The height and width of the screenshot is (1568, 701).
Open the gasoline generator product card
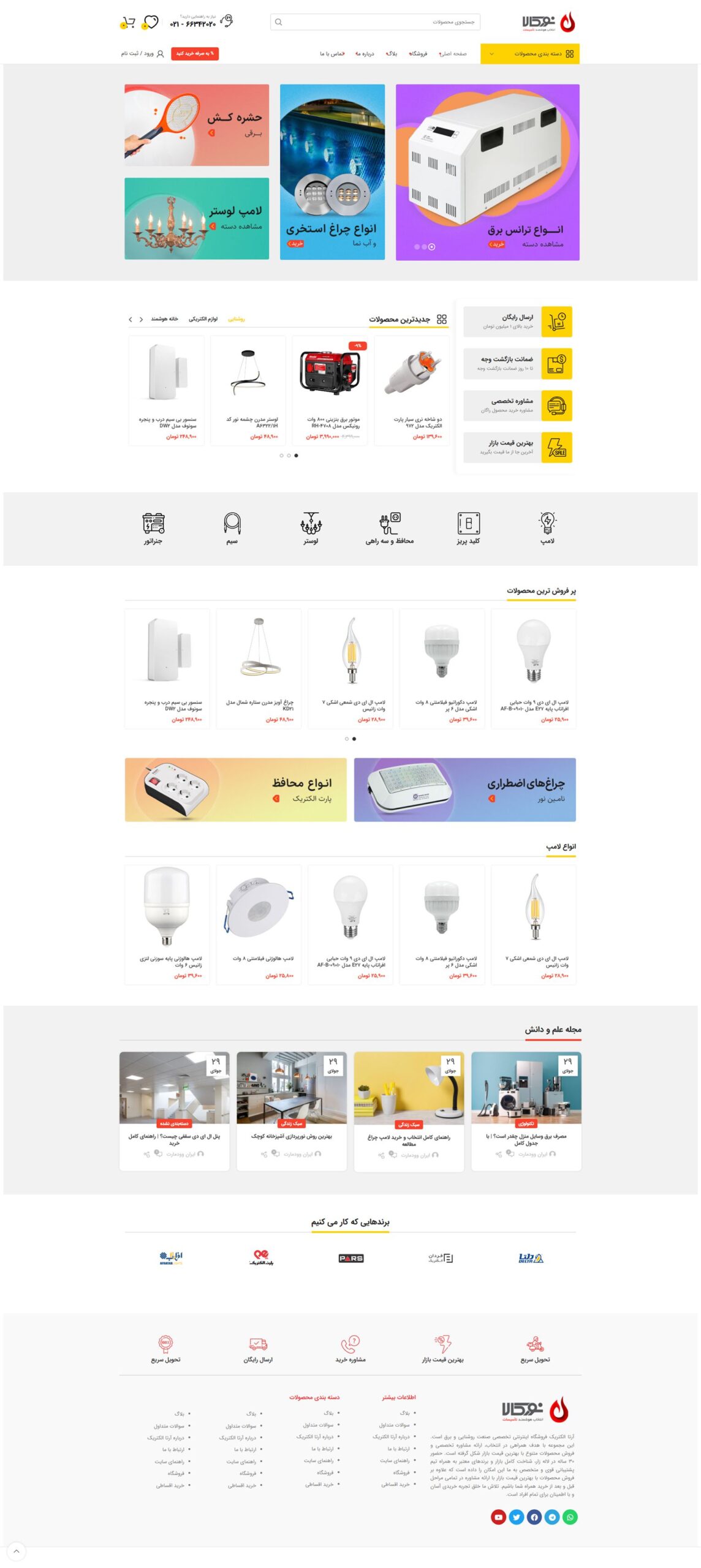click(x=333, y=390)
